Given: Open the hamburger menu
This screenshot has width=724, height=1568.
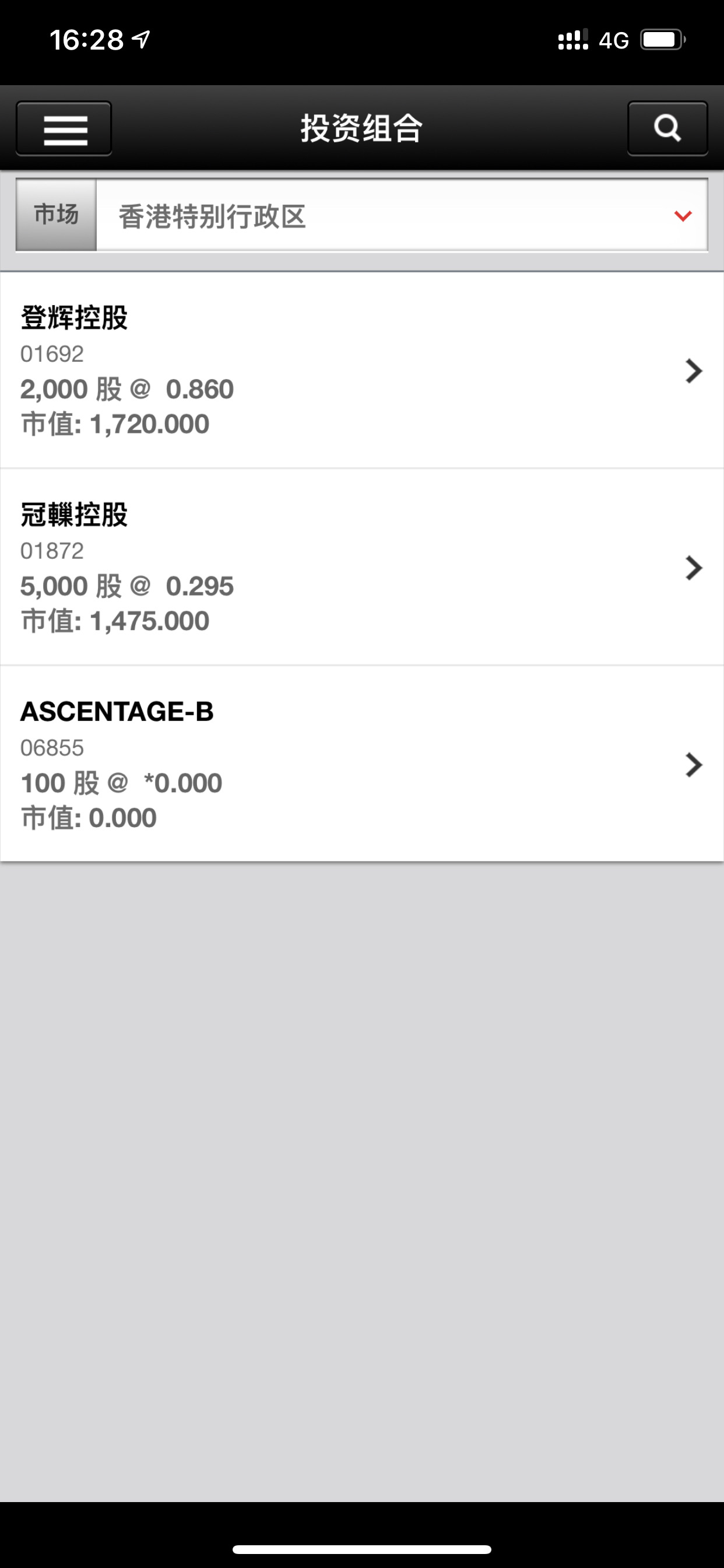Looking at the screenshot, I should click(64, 128).
